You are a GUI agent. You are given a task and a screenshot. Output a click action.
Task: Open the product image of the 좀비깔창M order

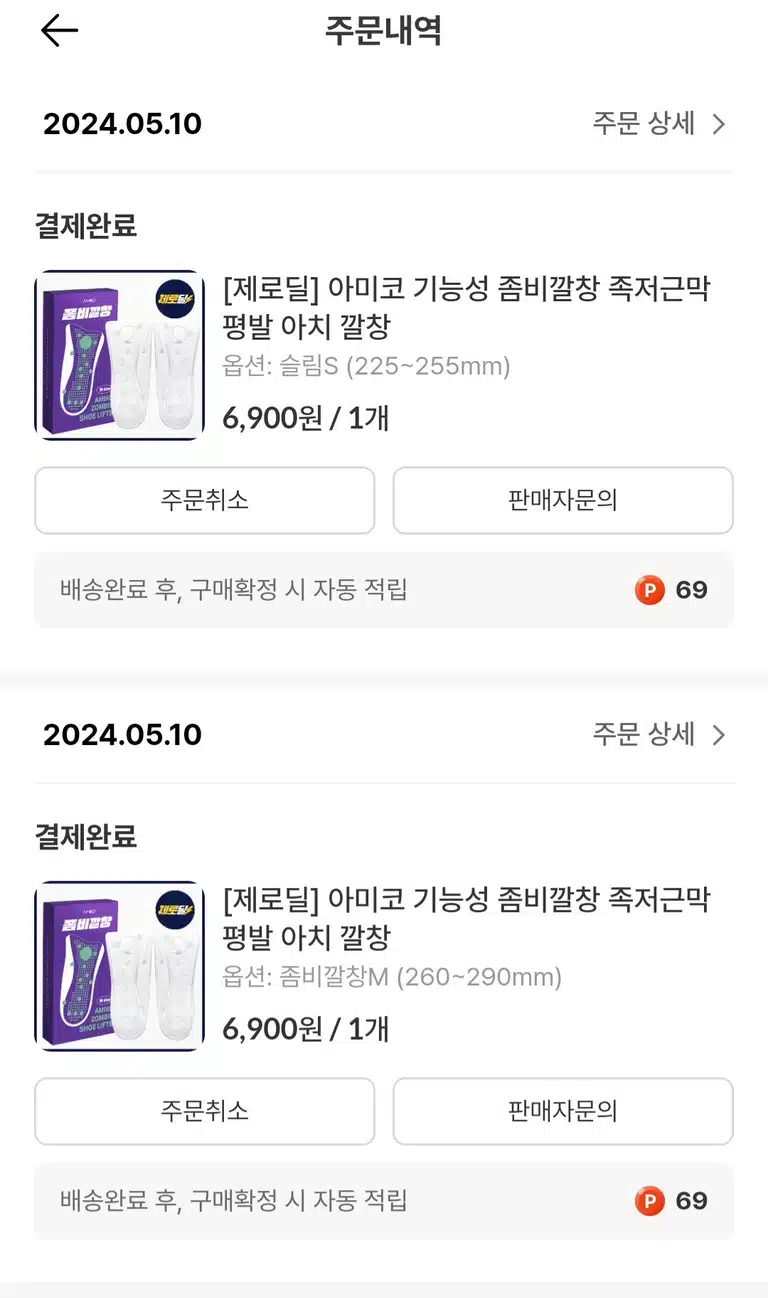tap(119, 966)
